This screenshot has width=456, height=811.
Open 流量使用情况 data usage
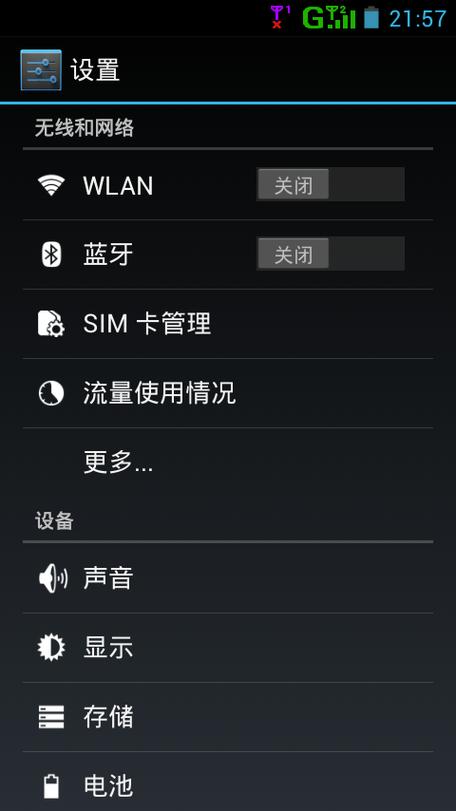[x=228, y=393]
